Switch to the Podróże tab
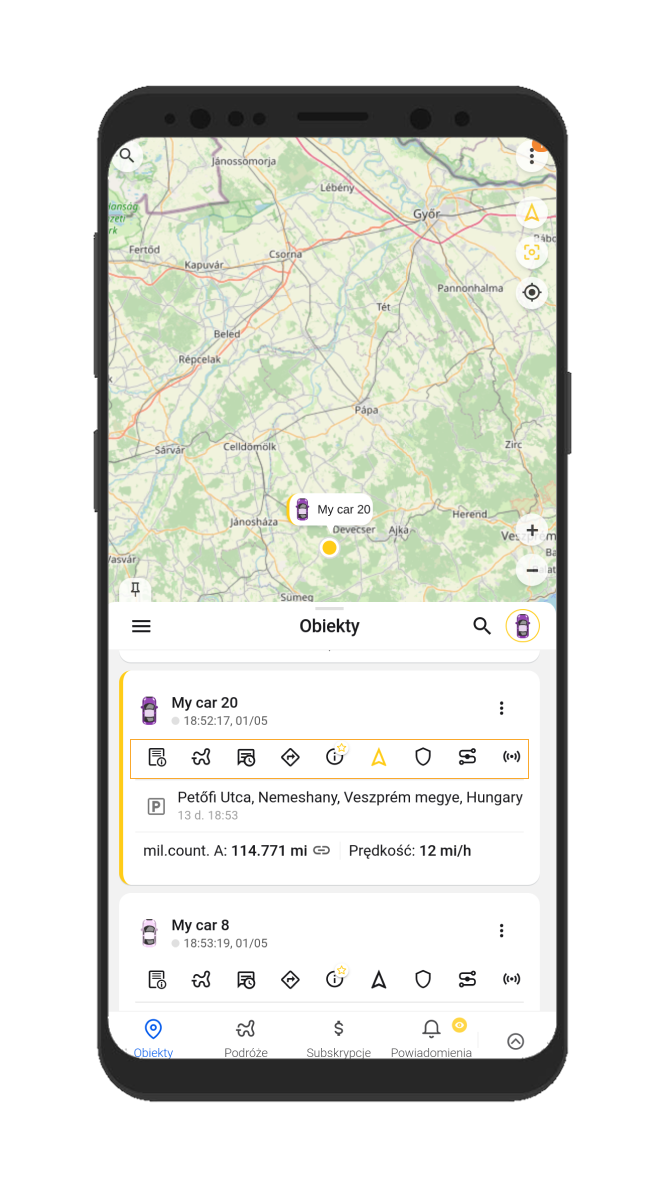The height and width of the screenshot is (1196, 665). click(246, 1036)
